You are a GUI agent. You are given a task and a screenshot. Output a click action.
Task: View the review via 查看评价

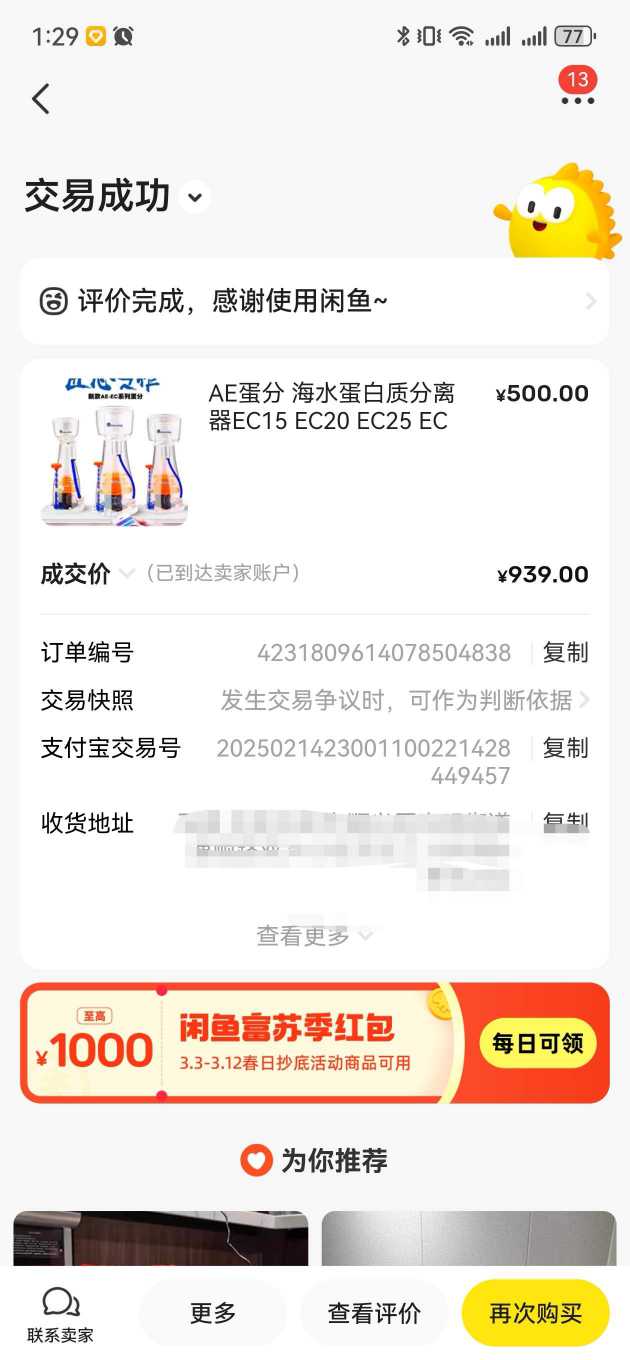tap(374, 1313)
